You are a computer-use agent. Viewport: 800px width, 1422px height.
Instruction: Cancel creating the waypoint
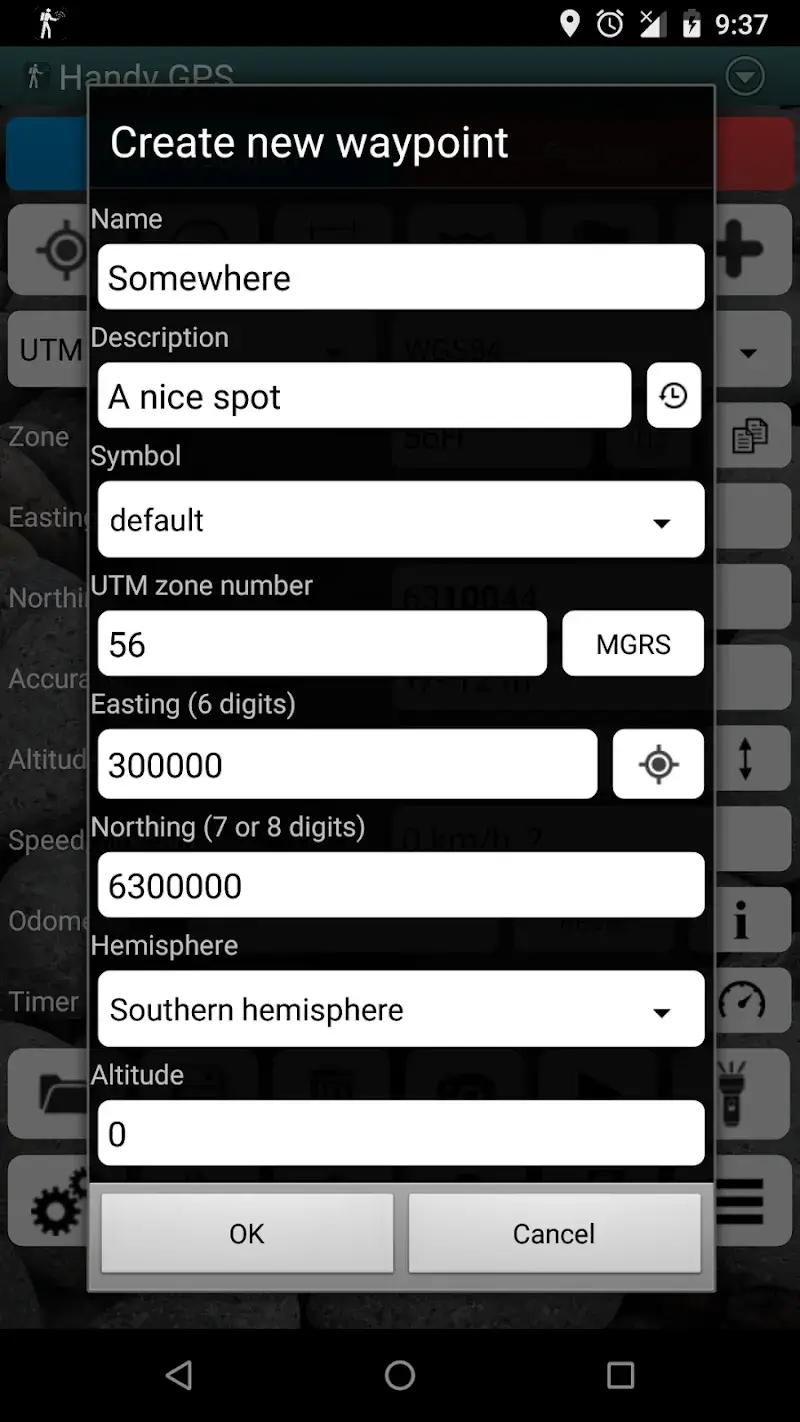pos(554,1233)
